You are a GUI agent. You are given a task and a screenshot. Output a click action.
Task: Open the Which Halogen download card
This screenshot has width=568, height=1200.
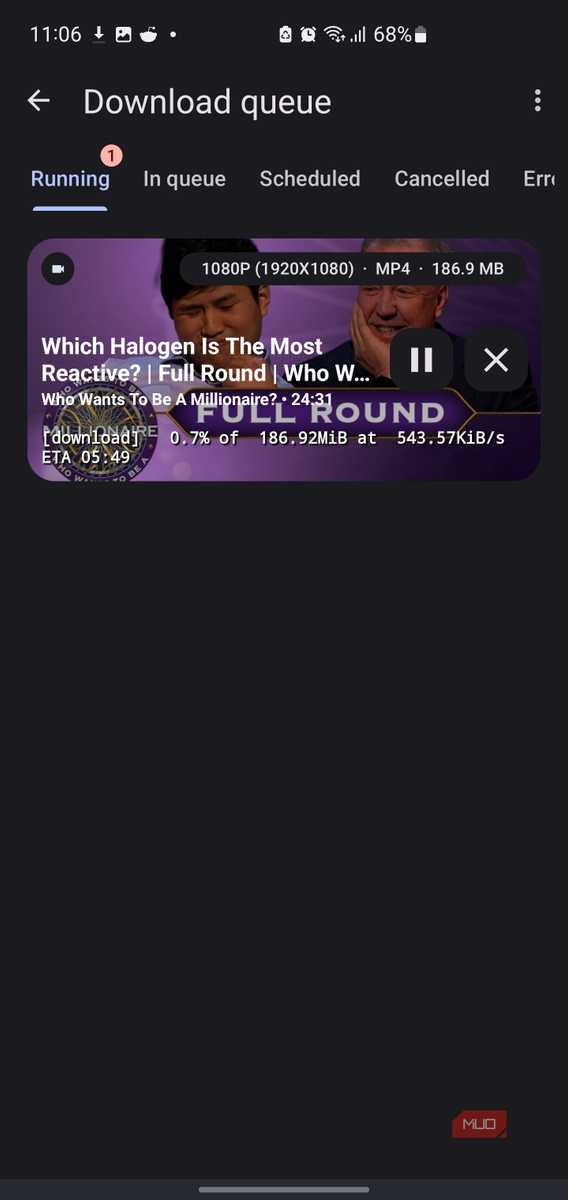tap(284, 360)
